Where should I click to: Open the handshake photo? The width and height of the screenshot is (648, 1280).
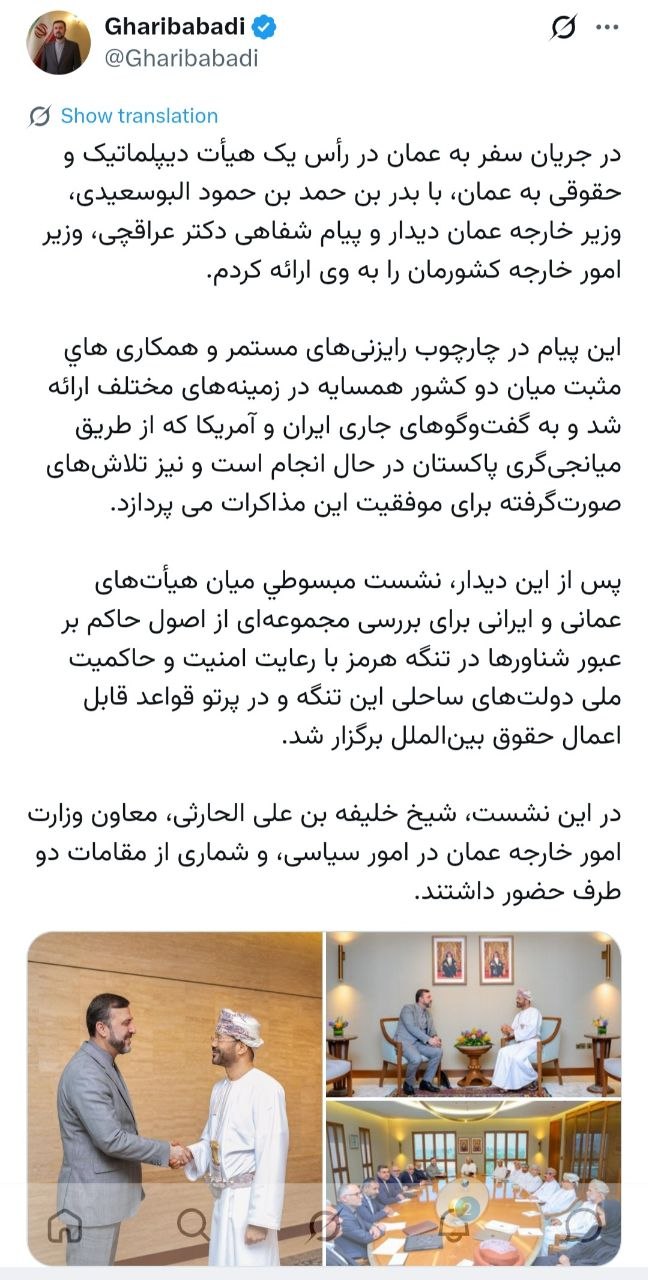174,1098
